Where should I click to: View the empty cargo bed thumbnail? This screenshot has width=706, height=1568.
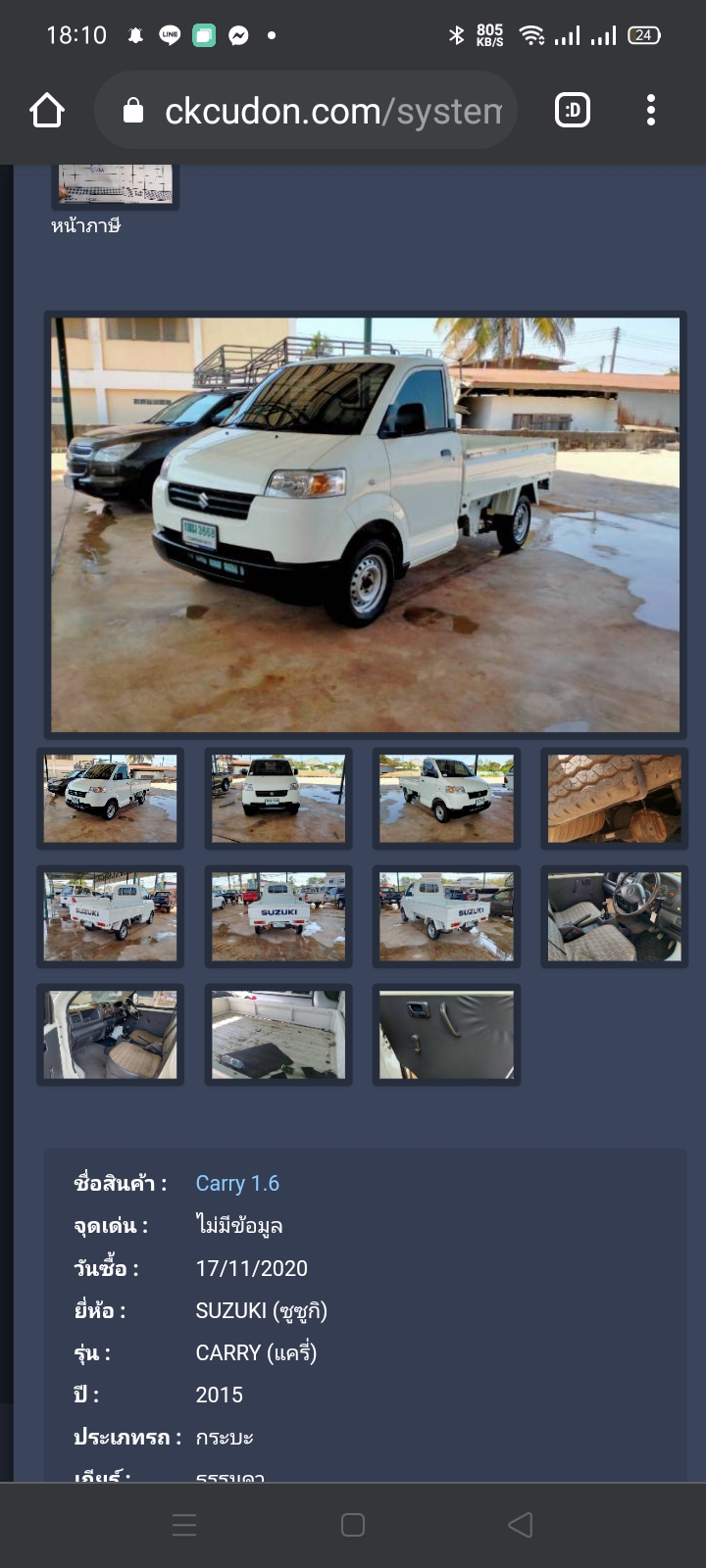pos(278,1035)
